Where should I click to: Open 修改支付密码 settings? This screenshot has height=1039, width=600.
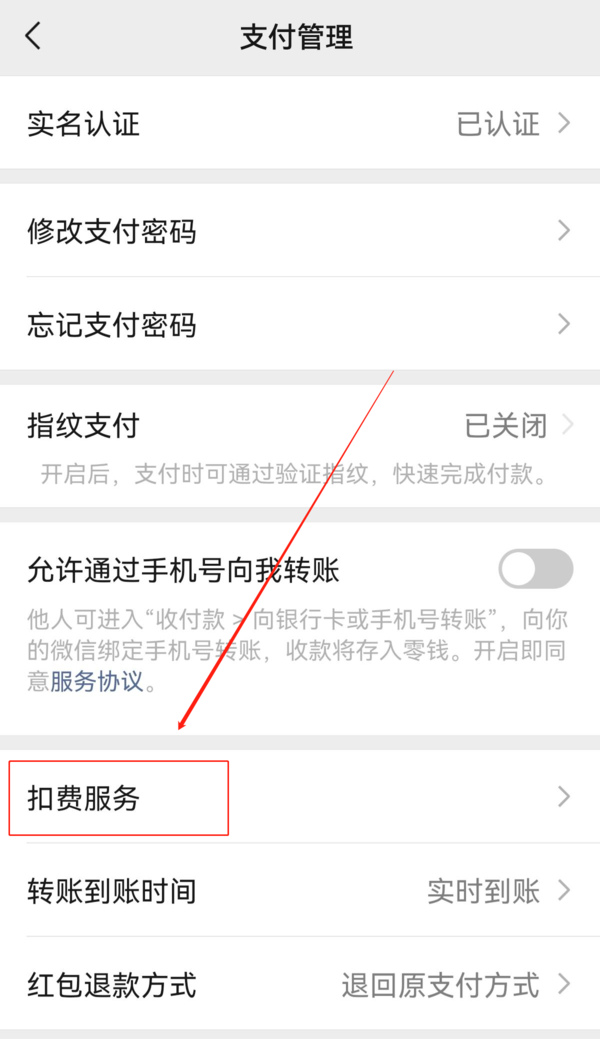pyautogui.click(x=300, y=232)
